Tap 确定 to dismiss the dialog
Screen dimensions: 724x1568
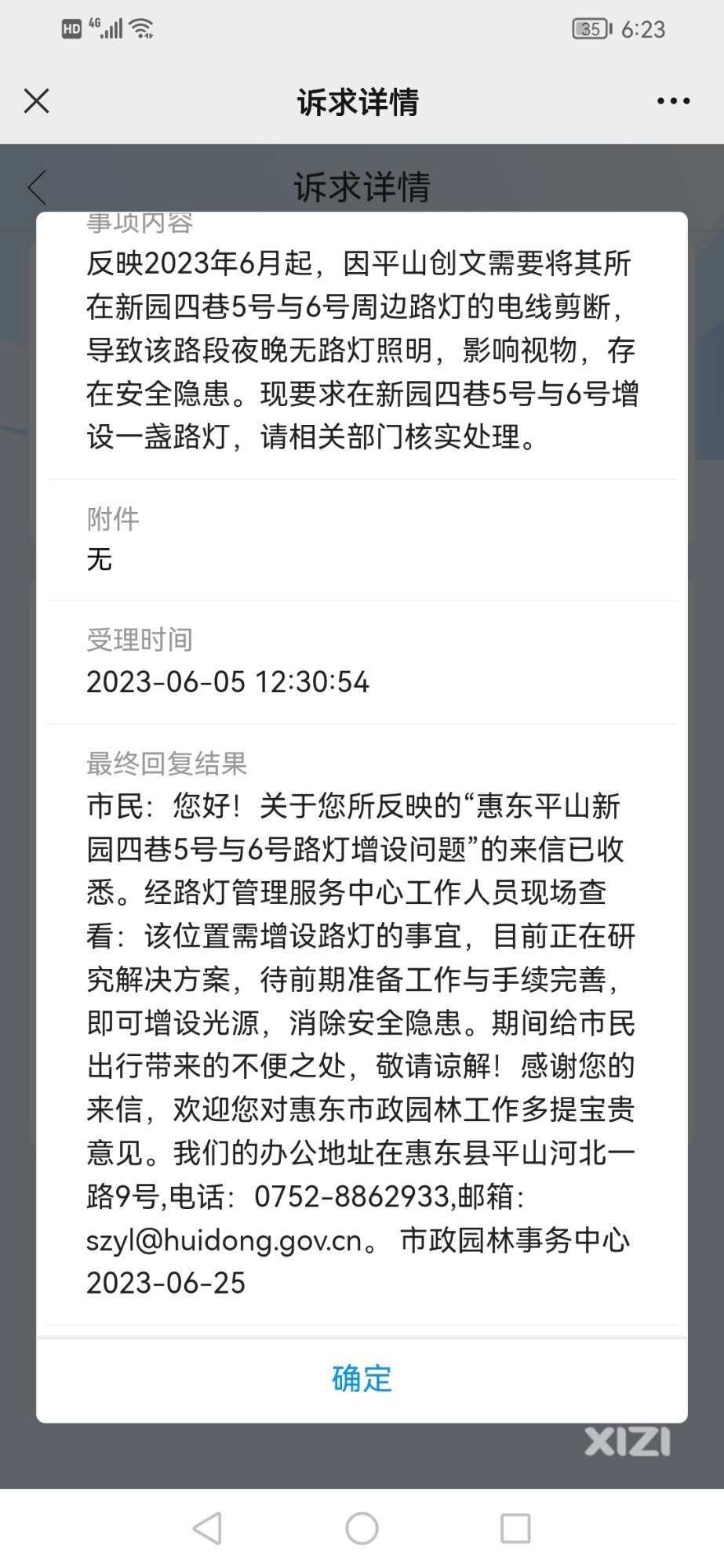tap(362, 1379)
